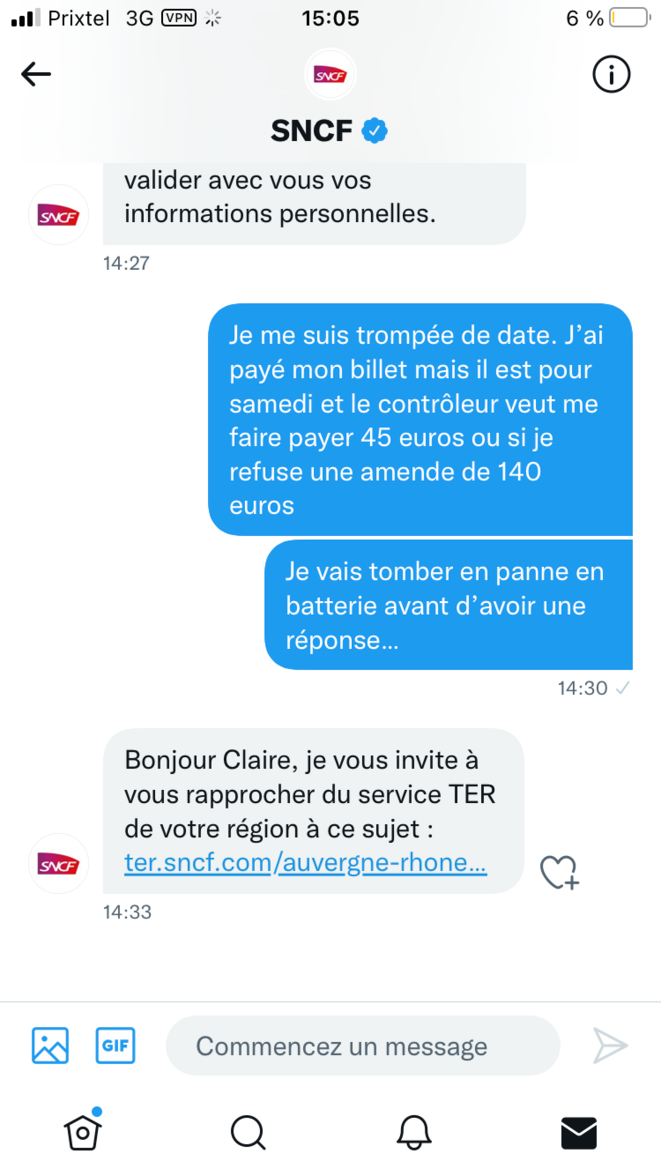Screen dimensions: 661x1176
Task: Switch to the Search tab
Action: click(x=248, y=1132)
